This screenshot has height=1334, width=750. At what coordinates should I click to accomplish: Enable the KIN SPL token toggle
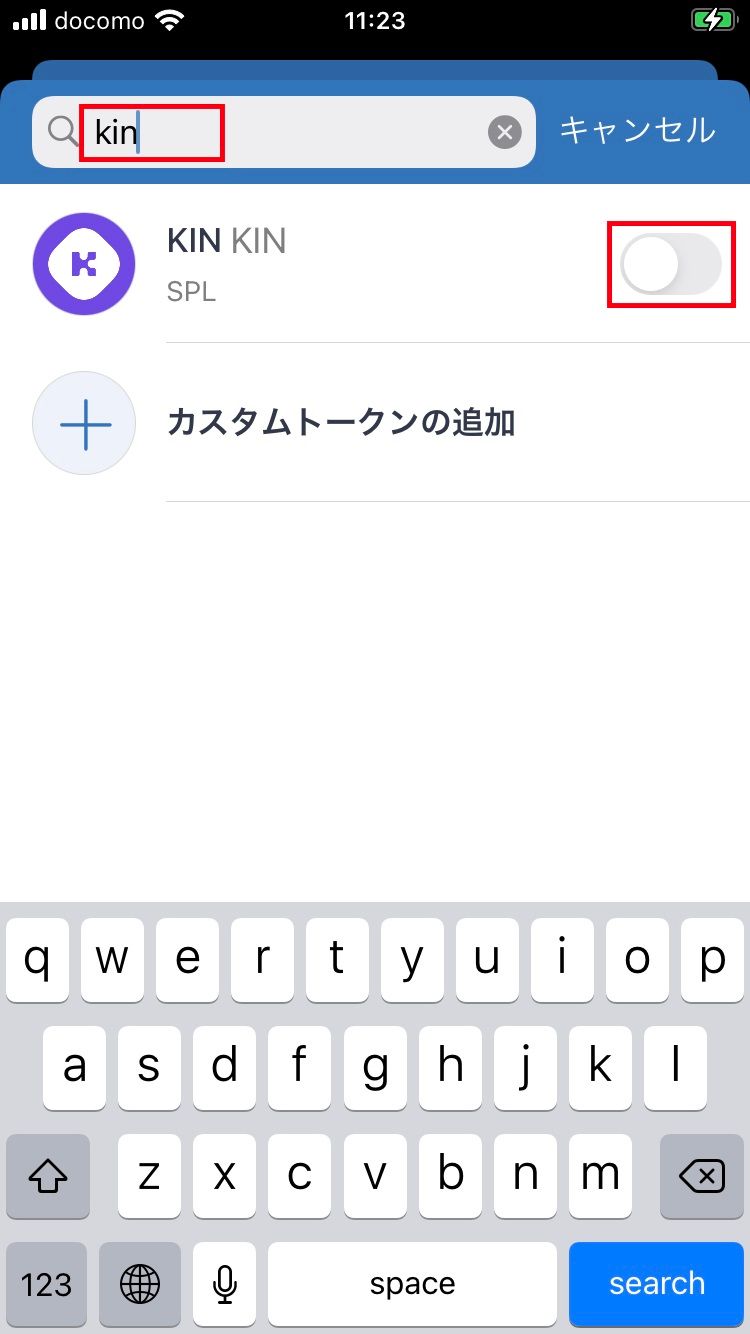(x=671, y=266)
